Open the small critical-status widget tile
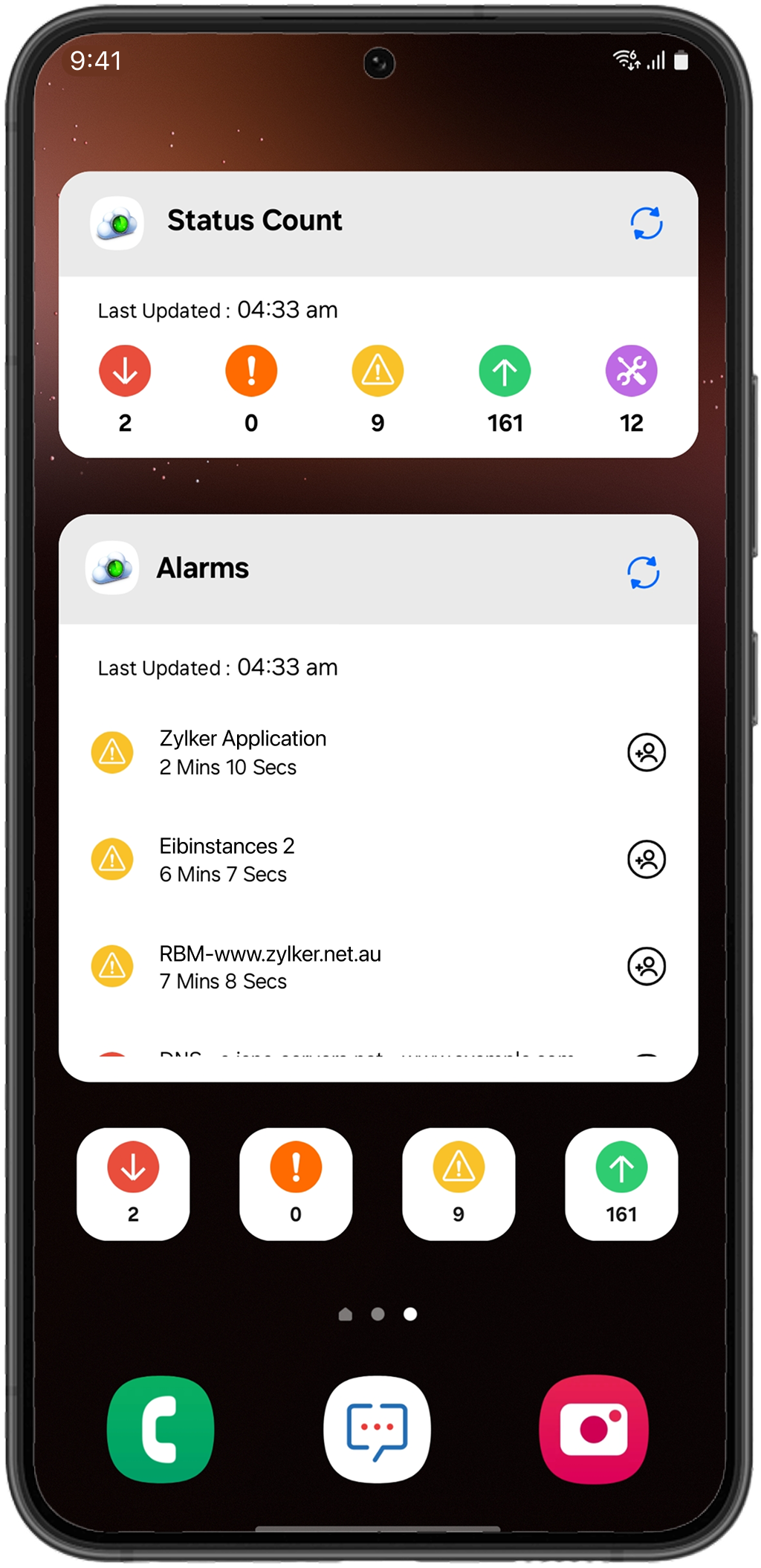761x1568 pixels. tap(296, 1183)
